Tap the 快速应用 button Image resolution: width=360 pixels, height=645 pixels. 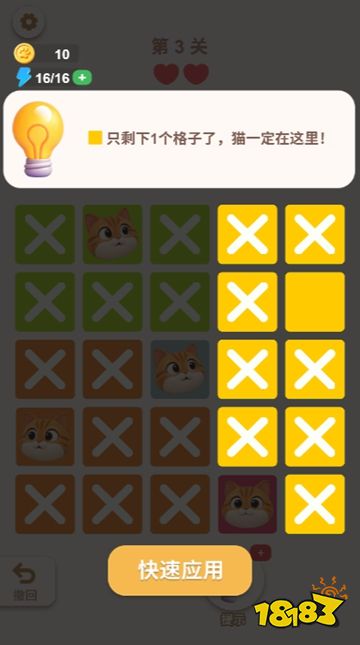coord(180,570)
